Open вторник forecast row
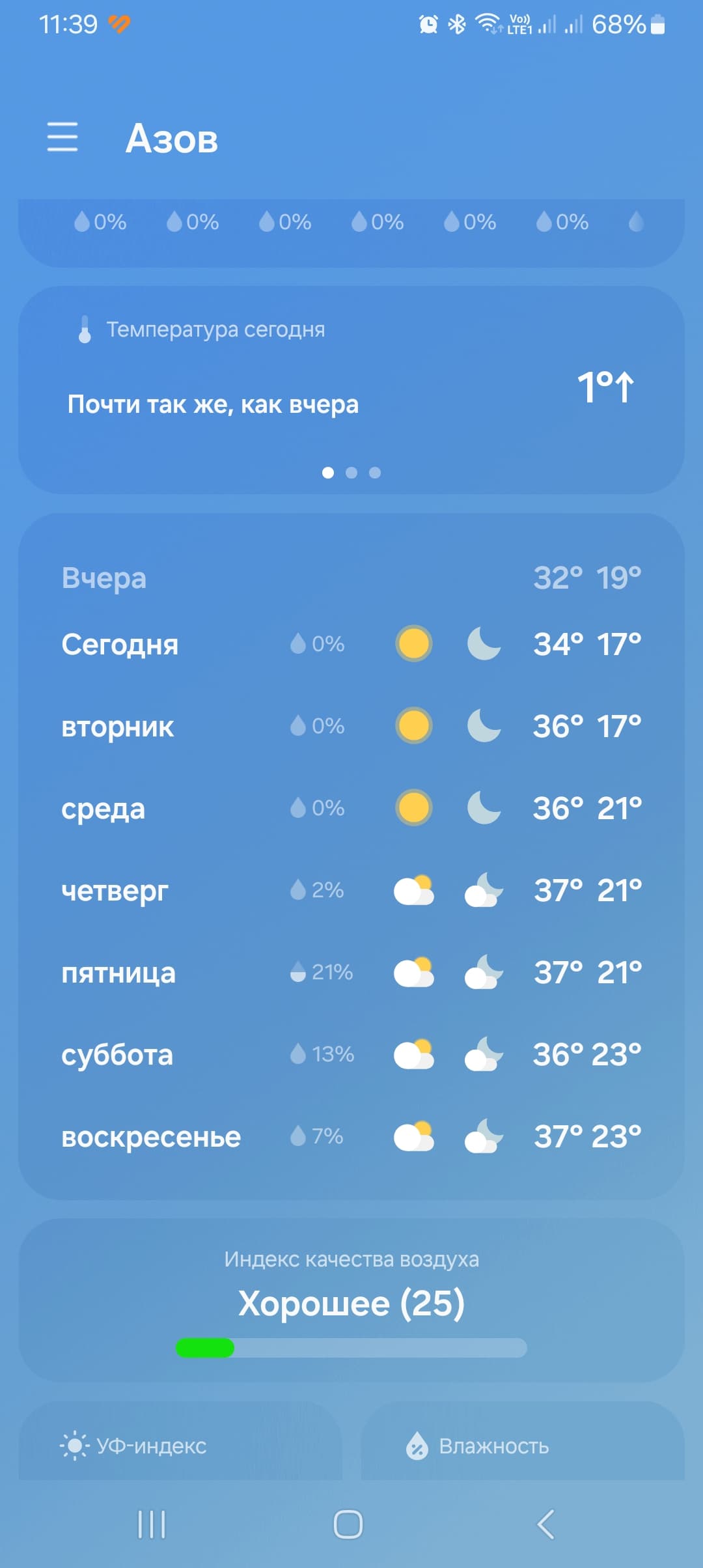 351,726
